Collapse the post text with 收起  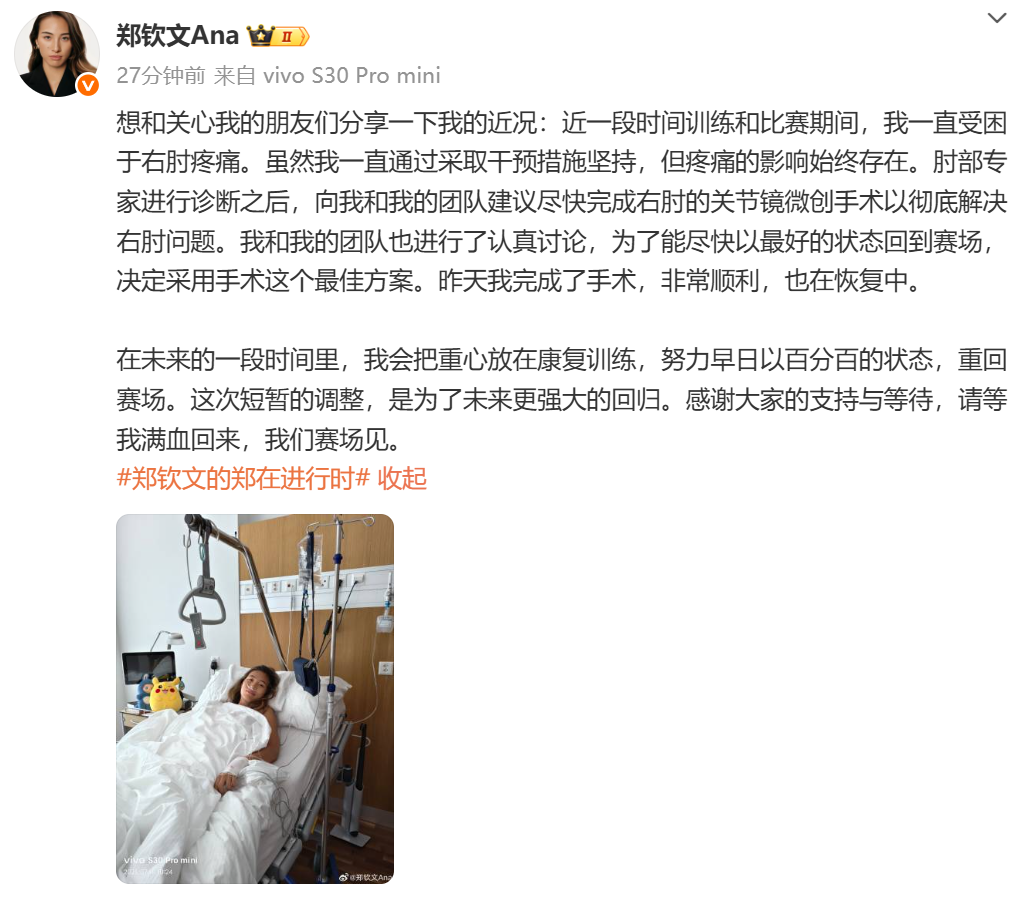[x=402, y=478]
